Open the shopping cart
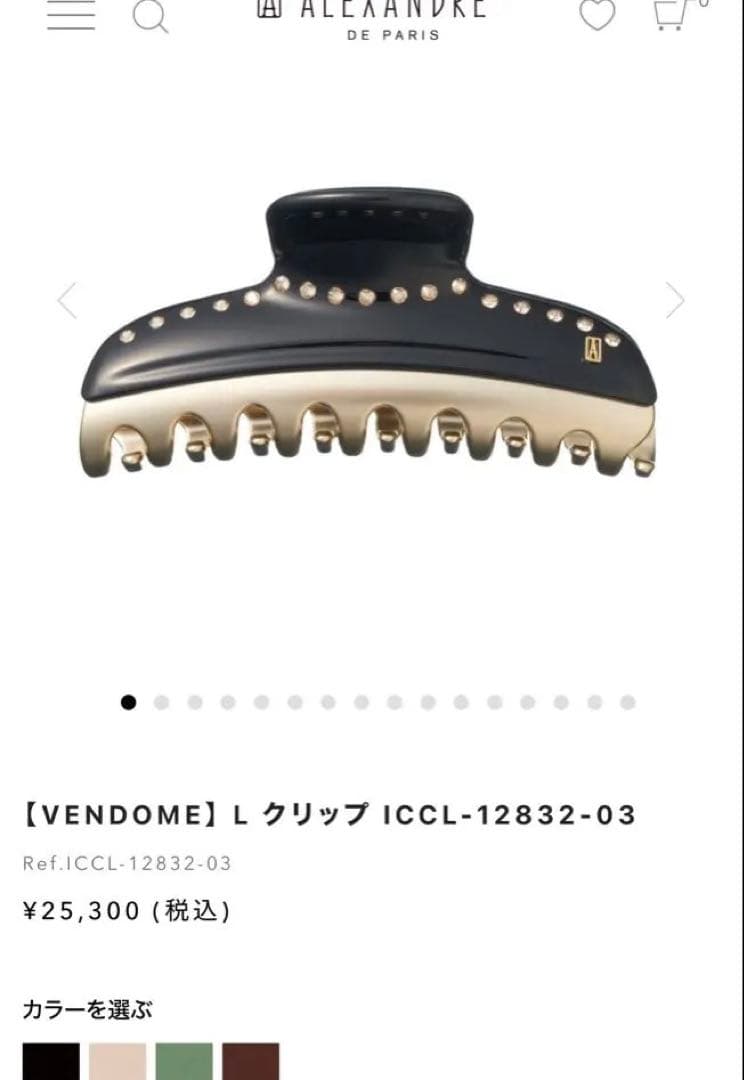The width and height of the screenshot is (744, 1080). [668, 13]
